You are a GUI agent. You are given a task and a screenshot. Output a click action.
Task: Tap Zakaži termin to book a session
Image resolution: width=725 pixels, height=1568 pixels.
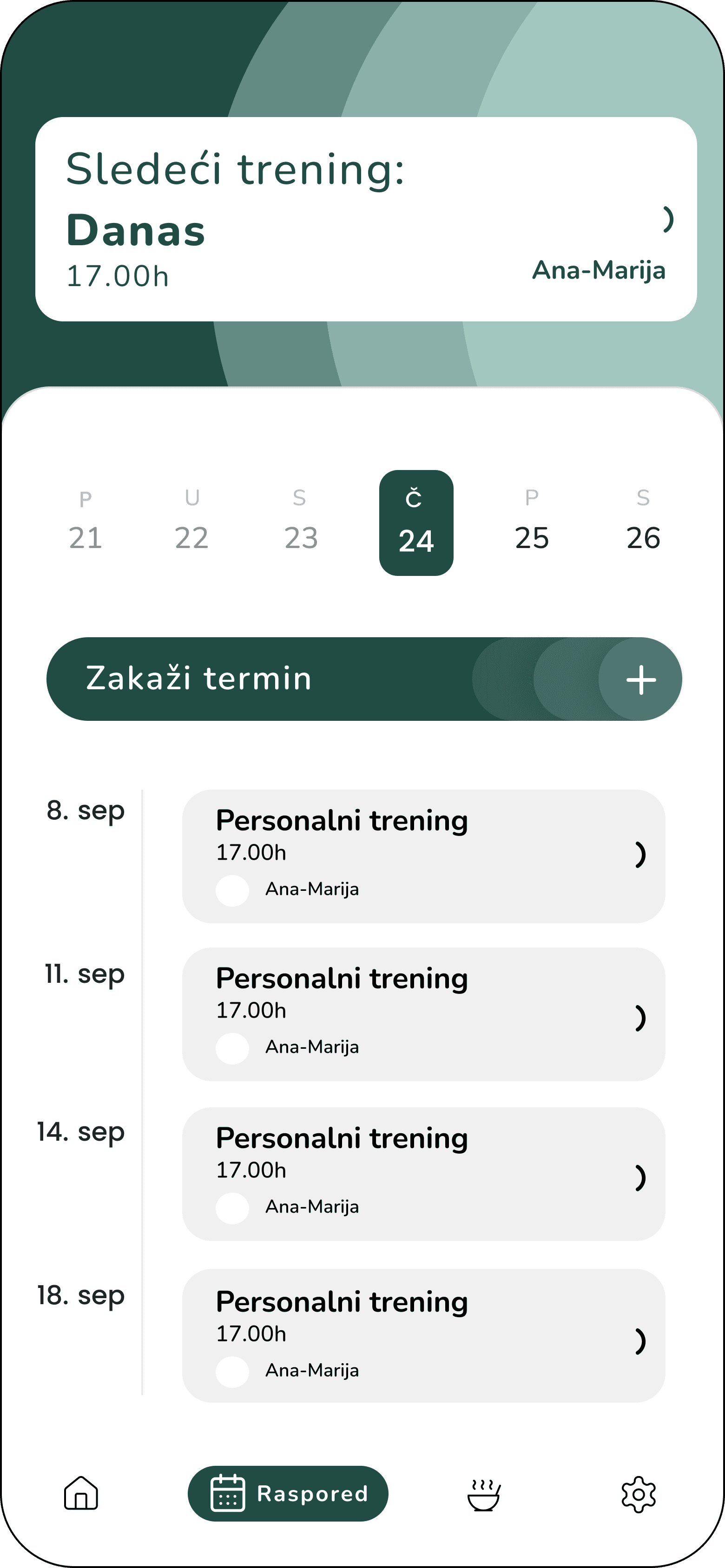coord(364,679)
